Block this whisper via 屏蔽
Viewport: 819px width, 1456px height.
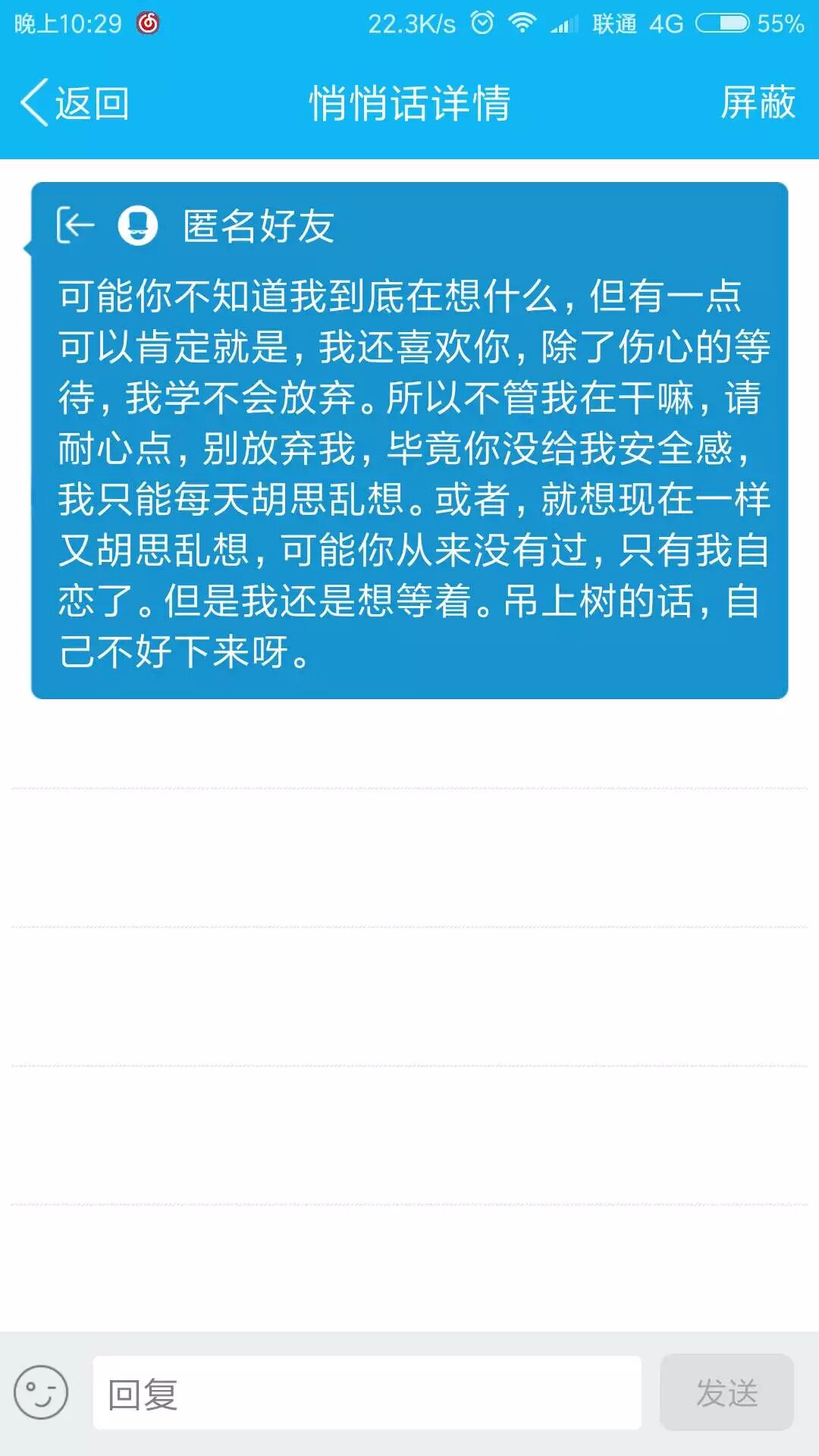tap(757, 103)
